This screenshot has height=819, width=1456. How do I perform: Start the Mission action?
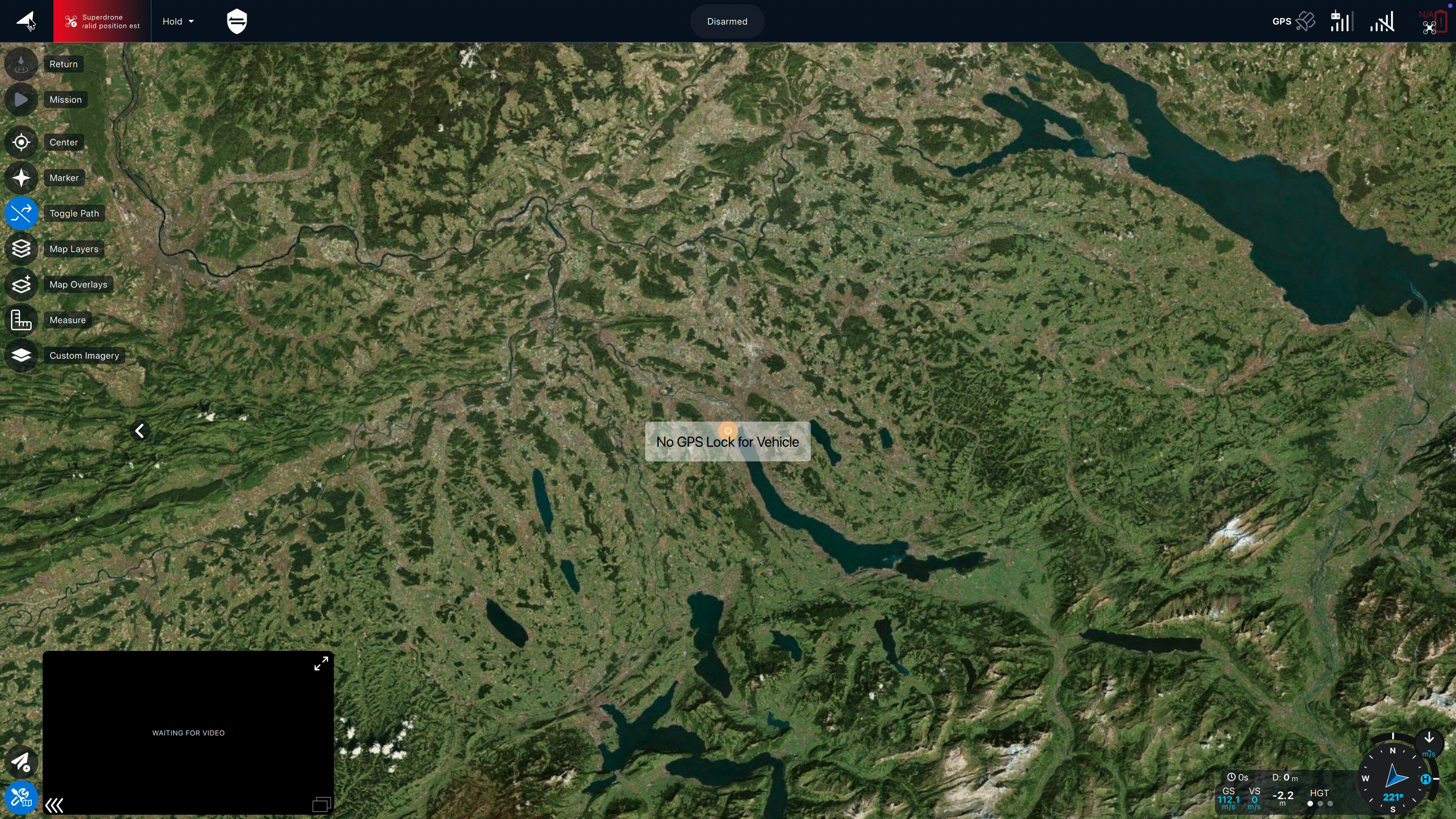click(21, 100)
